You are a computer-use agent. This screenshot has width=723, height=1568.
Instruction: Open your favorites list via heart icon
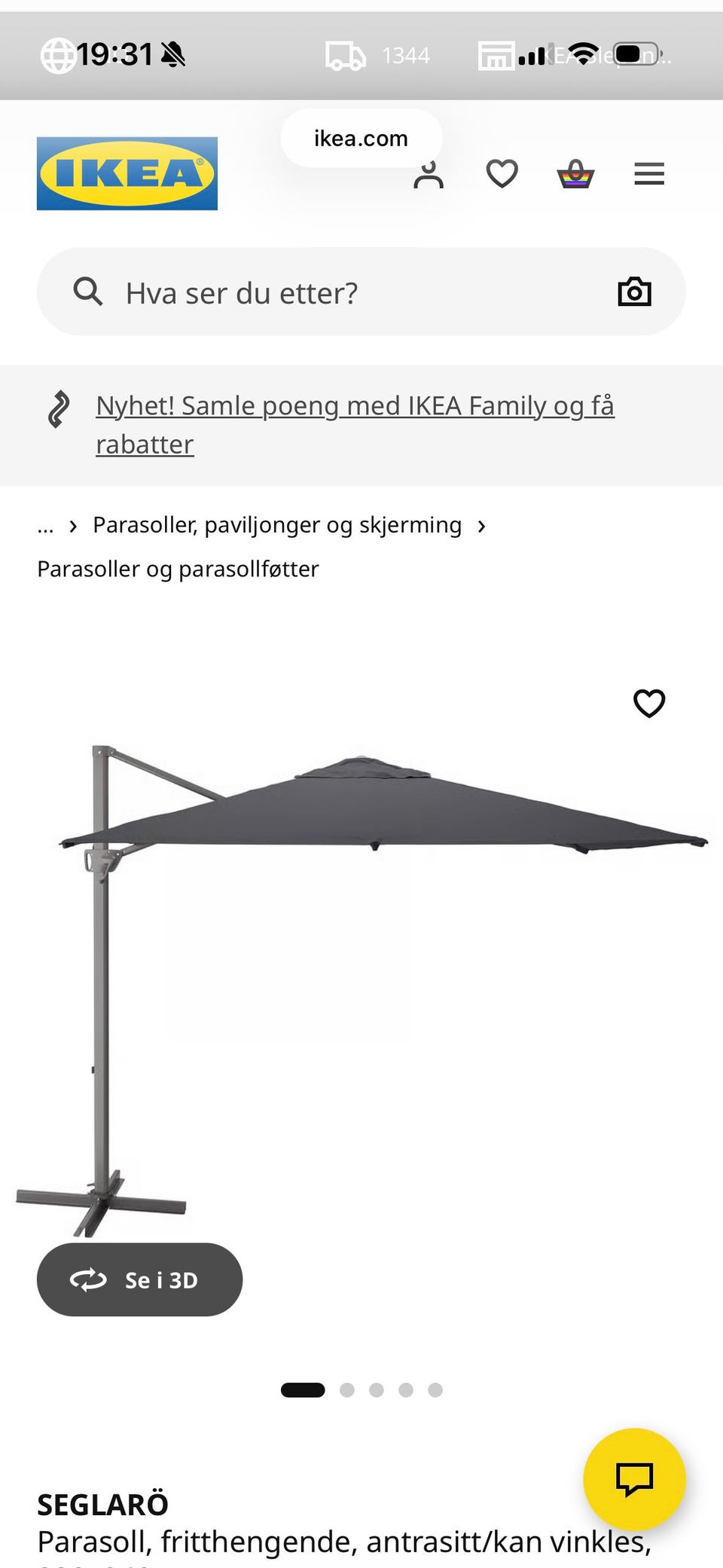tap(501, 173)
